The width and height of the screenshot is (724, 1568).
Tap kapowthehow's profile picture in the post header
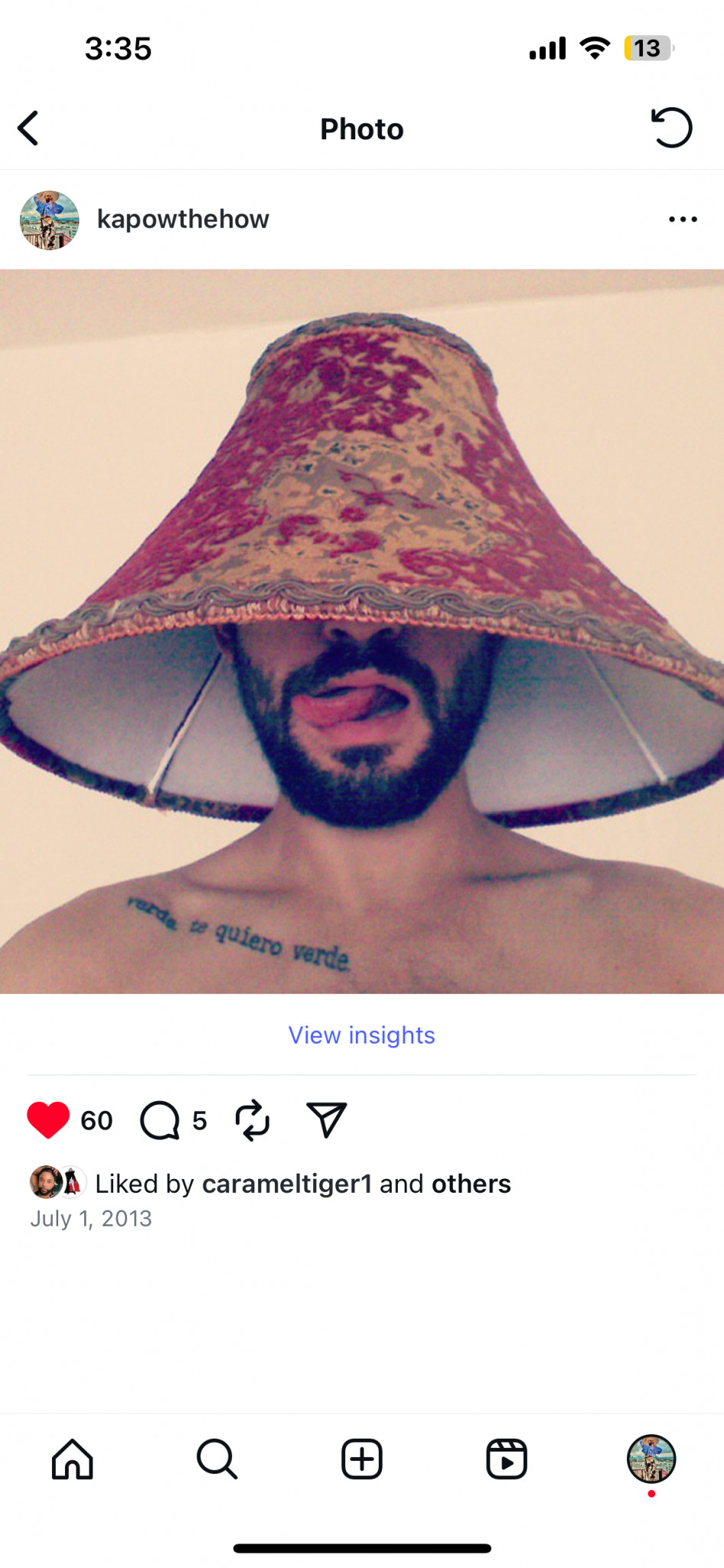tap(50, 220)
